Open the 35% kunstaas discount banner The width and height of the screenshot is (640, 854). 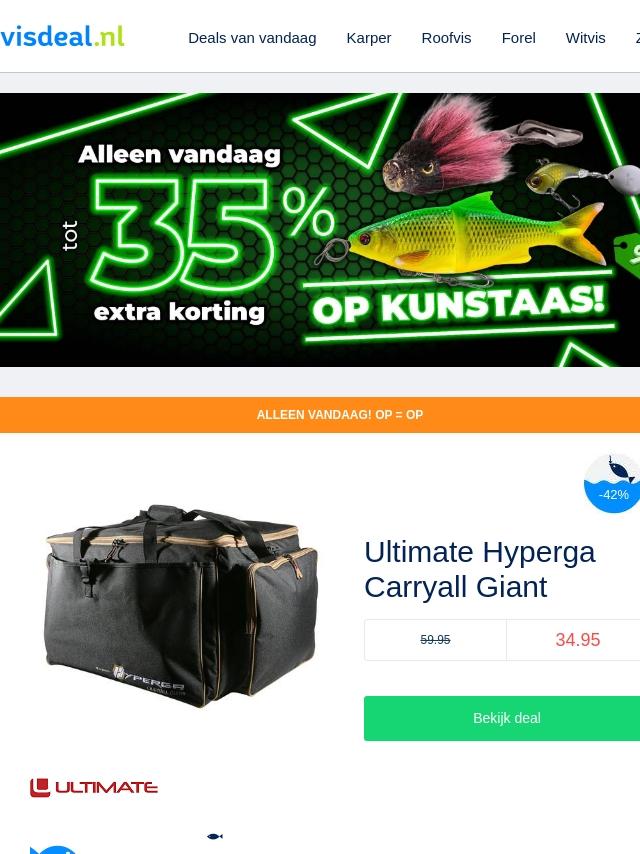click(x=320, y=230)
